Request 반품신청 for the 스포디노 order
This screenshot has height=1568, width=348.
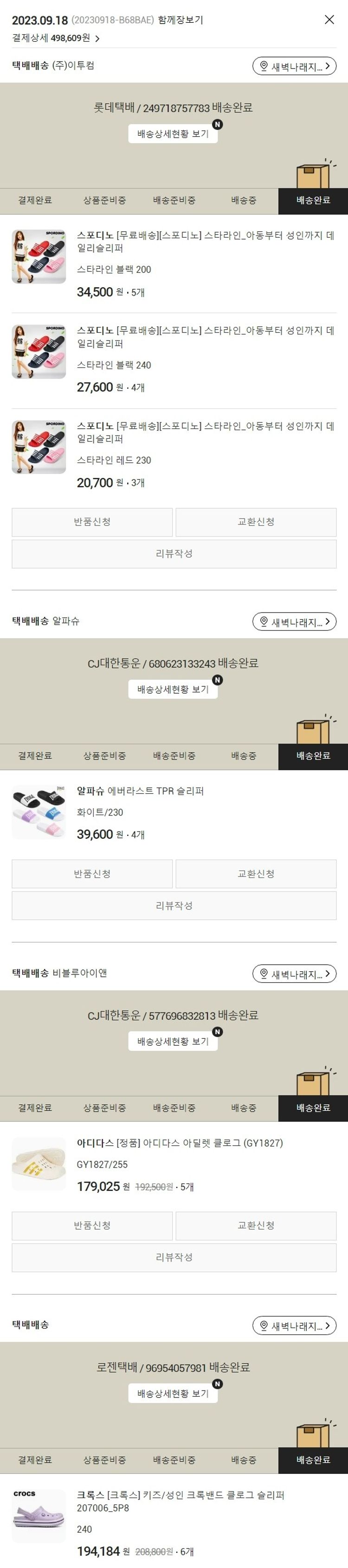92,522
